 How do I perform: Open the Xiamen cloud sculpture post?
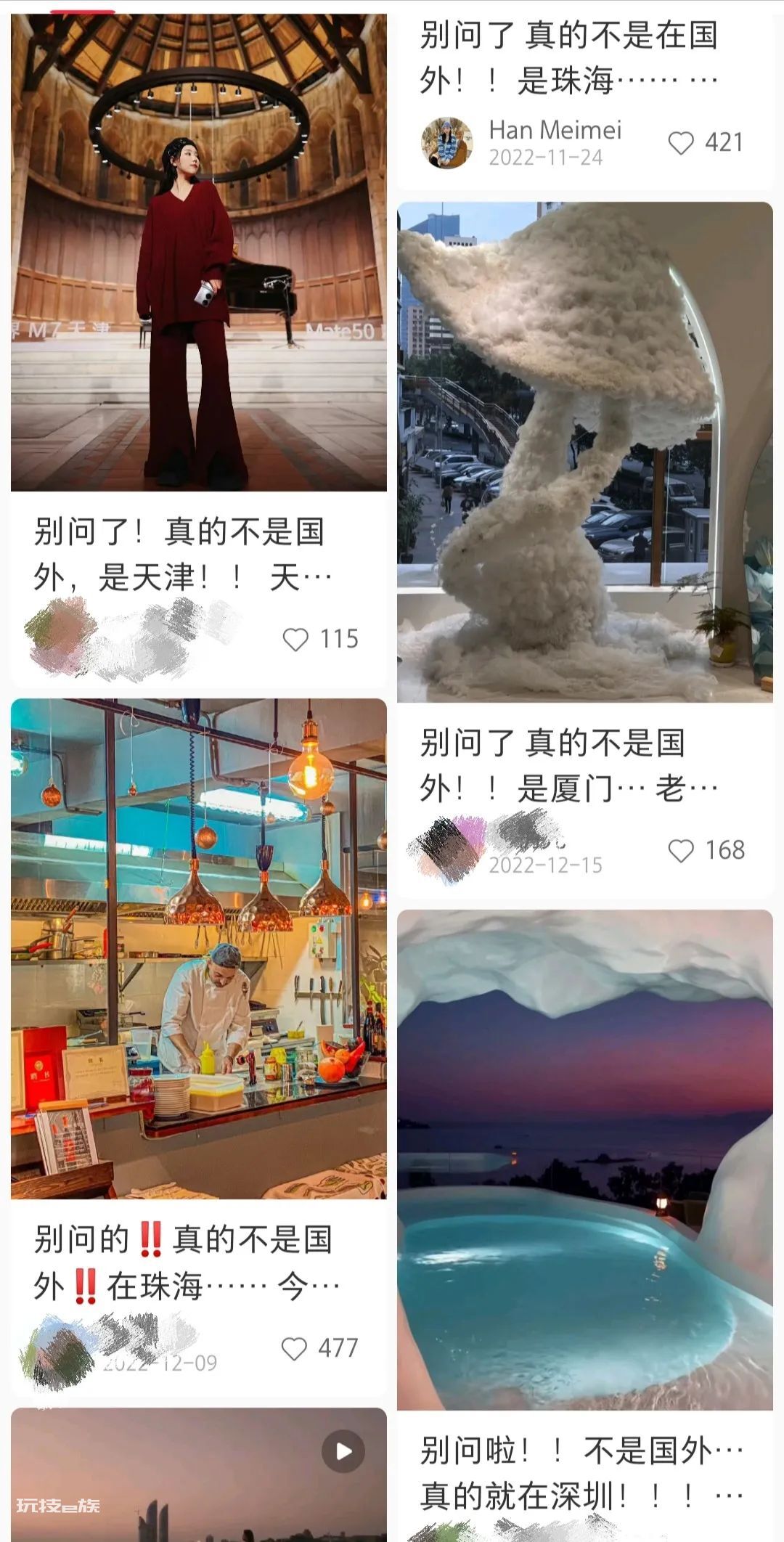585,452
